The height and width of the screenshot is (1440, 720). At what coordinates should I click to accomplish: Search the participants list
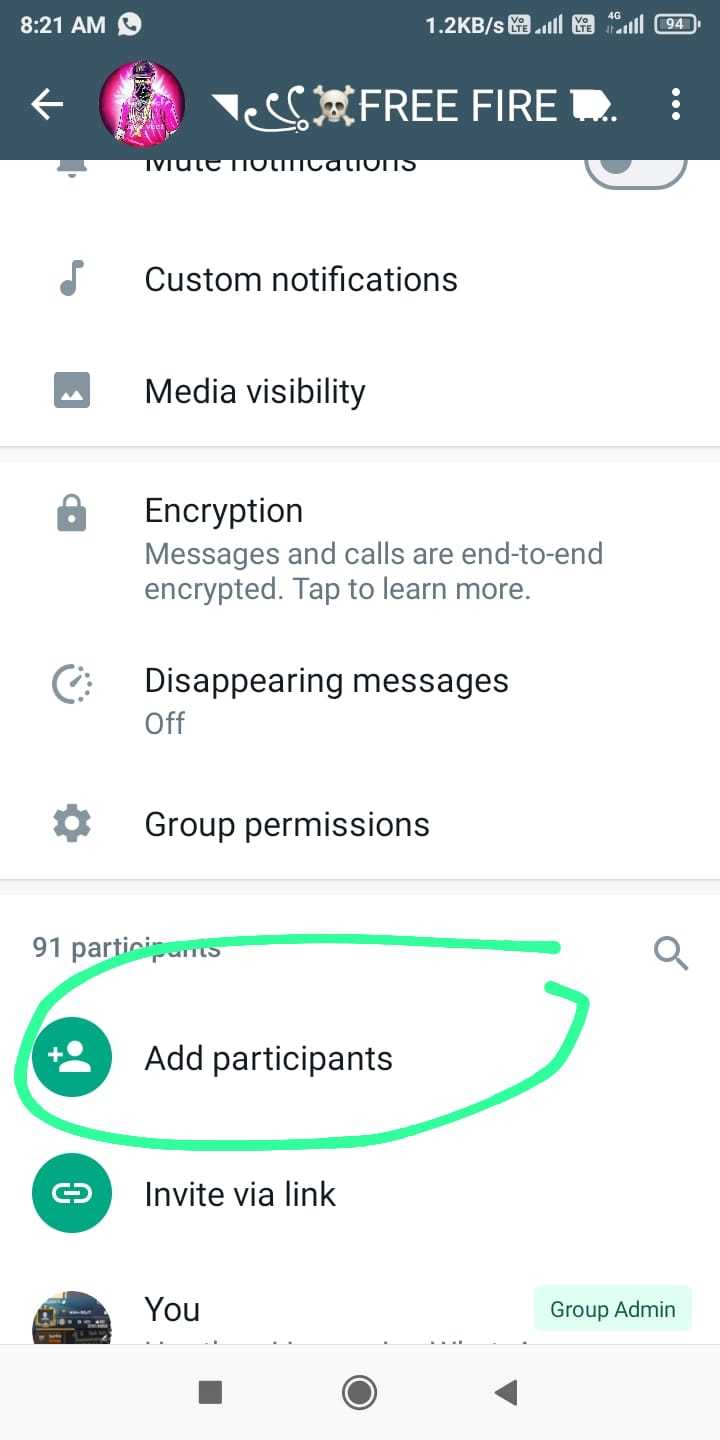[x=671, y=953]
